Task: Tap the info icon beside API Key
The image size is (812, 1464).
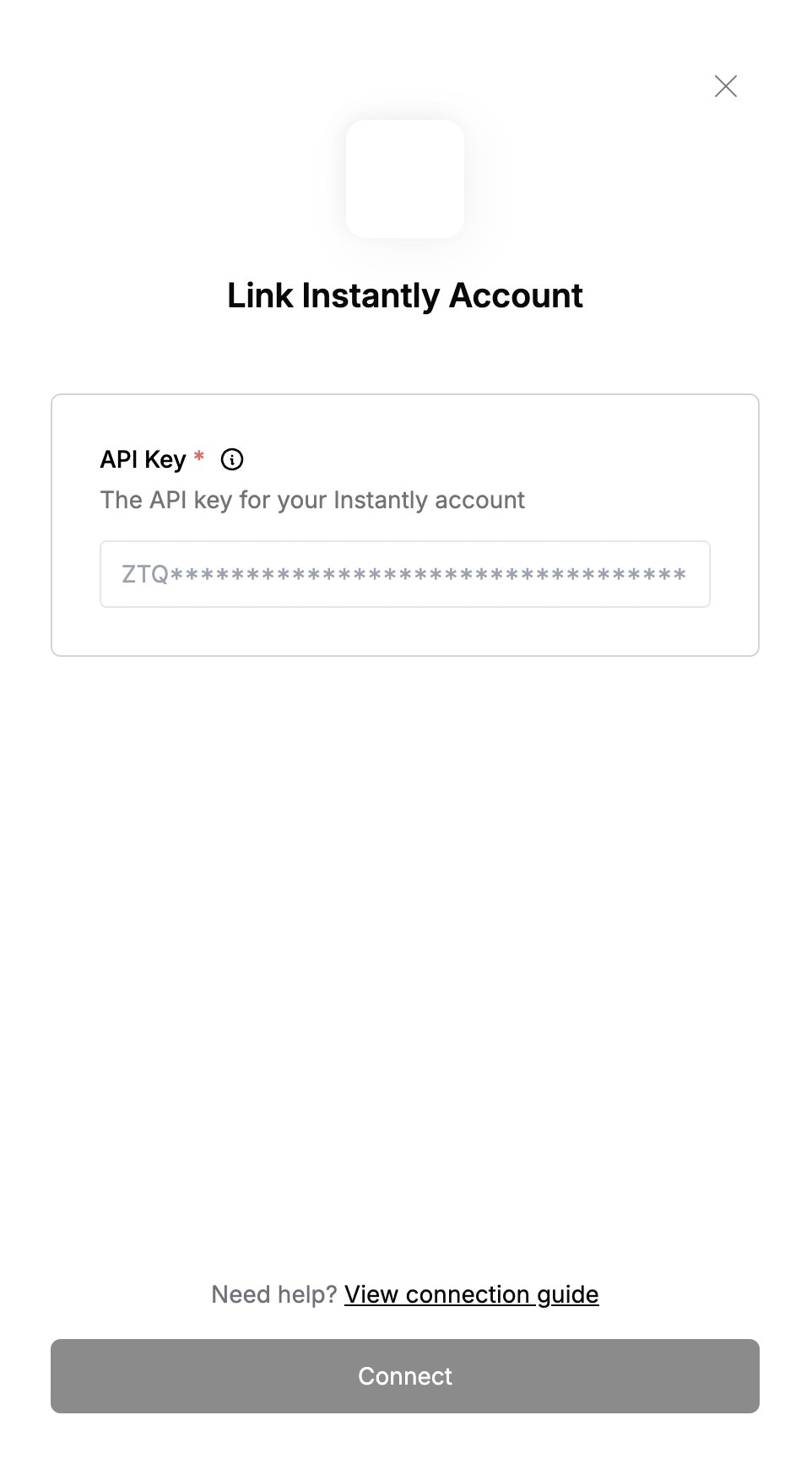Action: tap(232, 459)
